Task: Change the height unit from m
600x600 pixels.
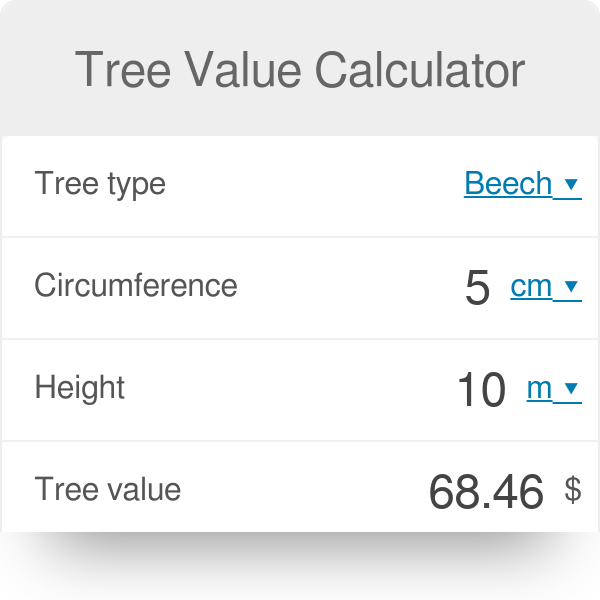Action: pyautogui.click(x=553, y=388)
